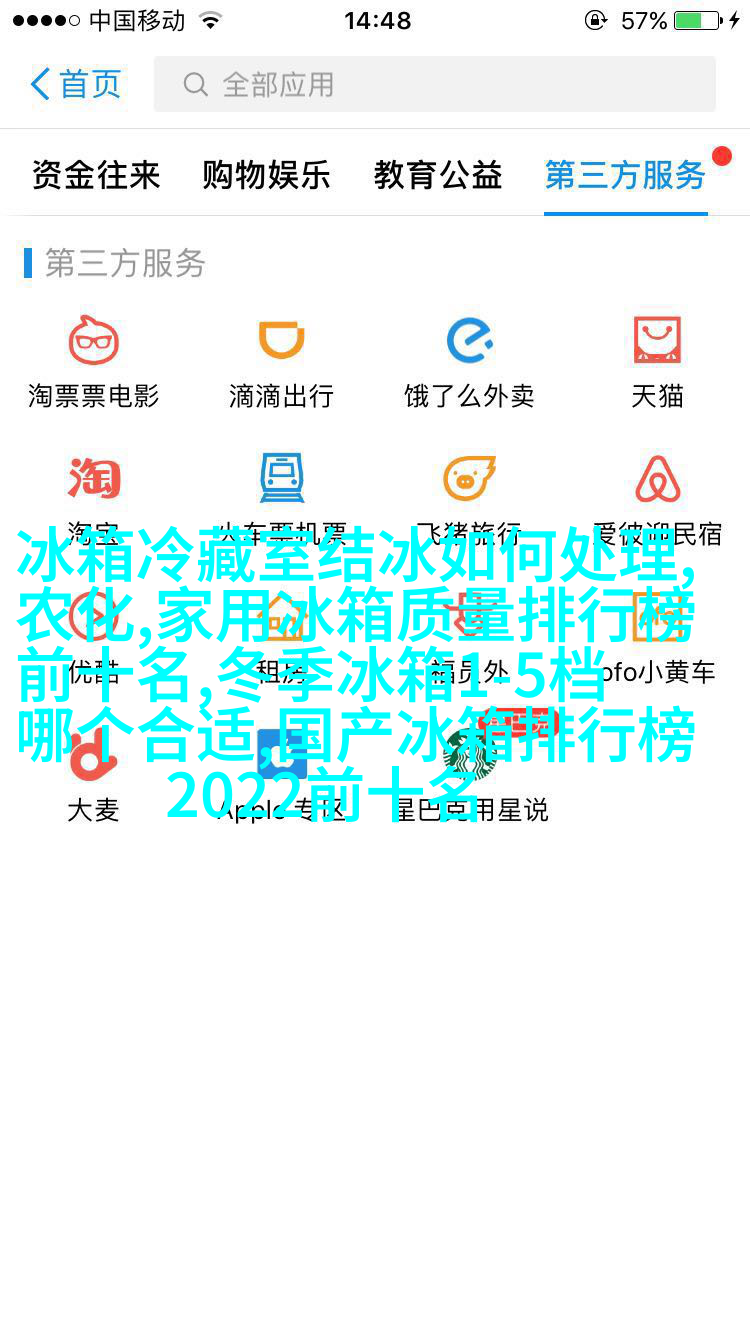
Task: Open the 天猫 shopping service
Action: point(657,360)
